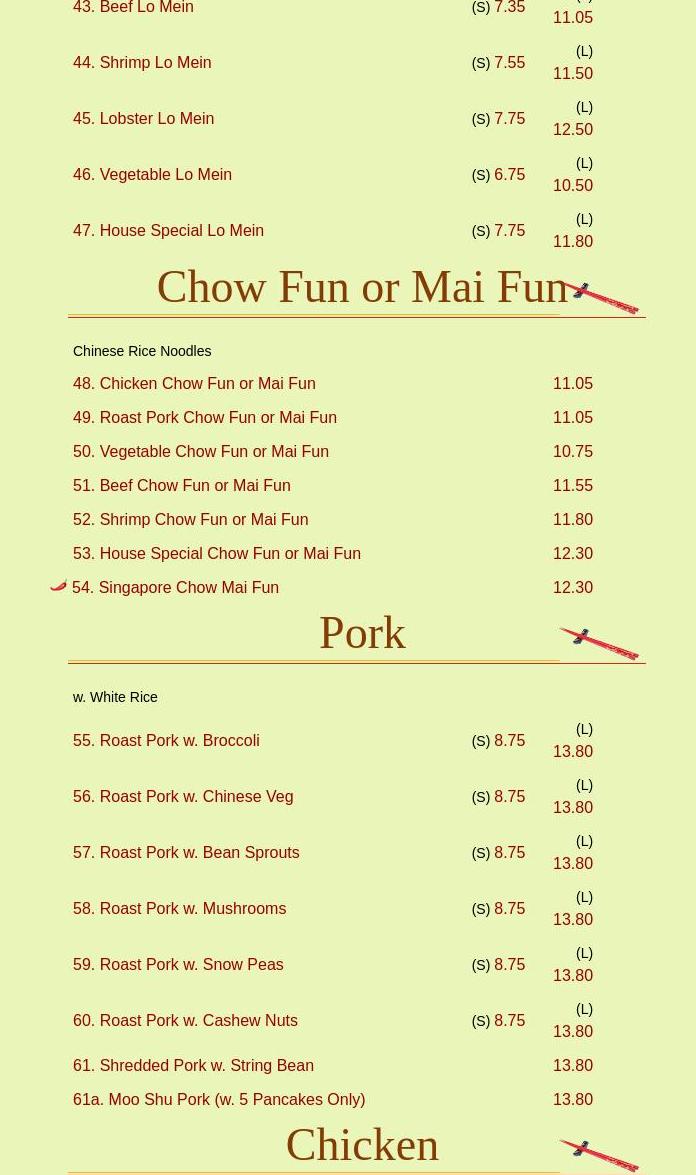Open 53. House Special Chow Fun or Mai Fun

(x=217, y=553)
